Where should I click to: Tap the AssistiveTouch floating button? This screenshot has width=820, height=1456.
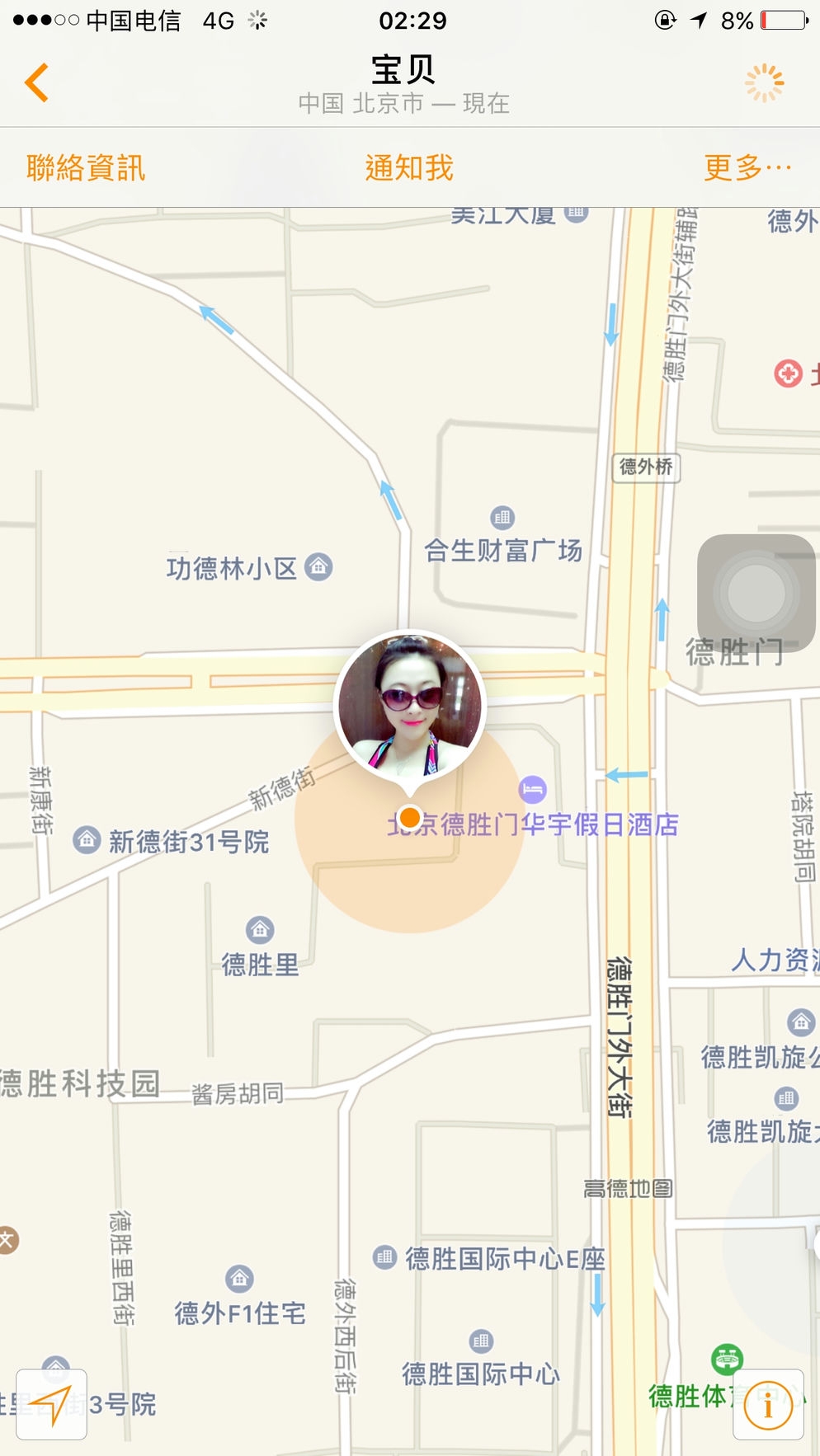[x=756, y=593]
